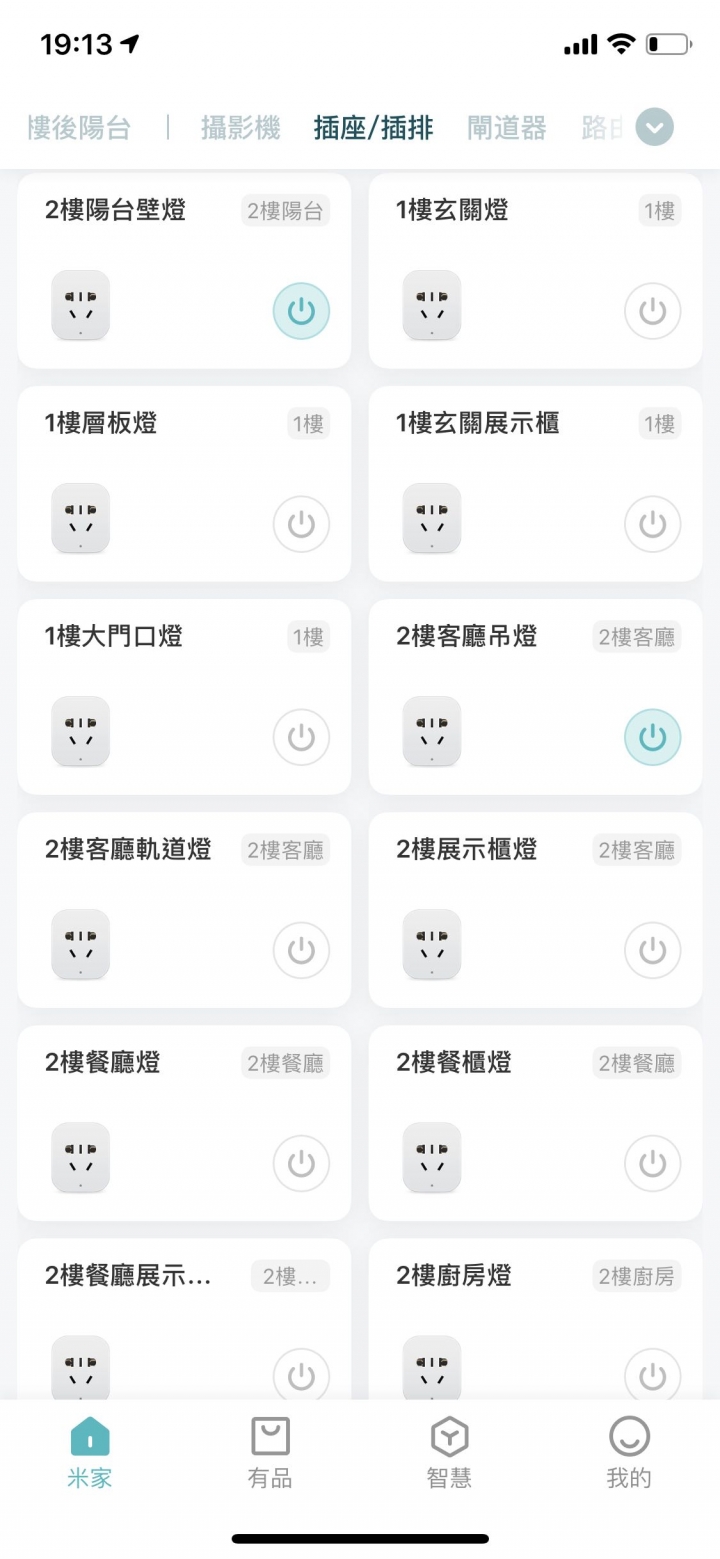Turn off the 2樓陽台壁燈 power switch

(301, 311)
